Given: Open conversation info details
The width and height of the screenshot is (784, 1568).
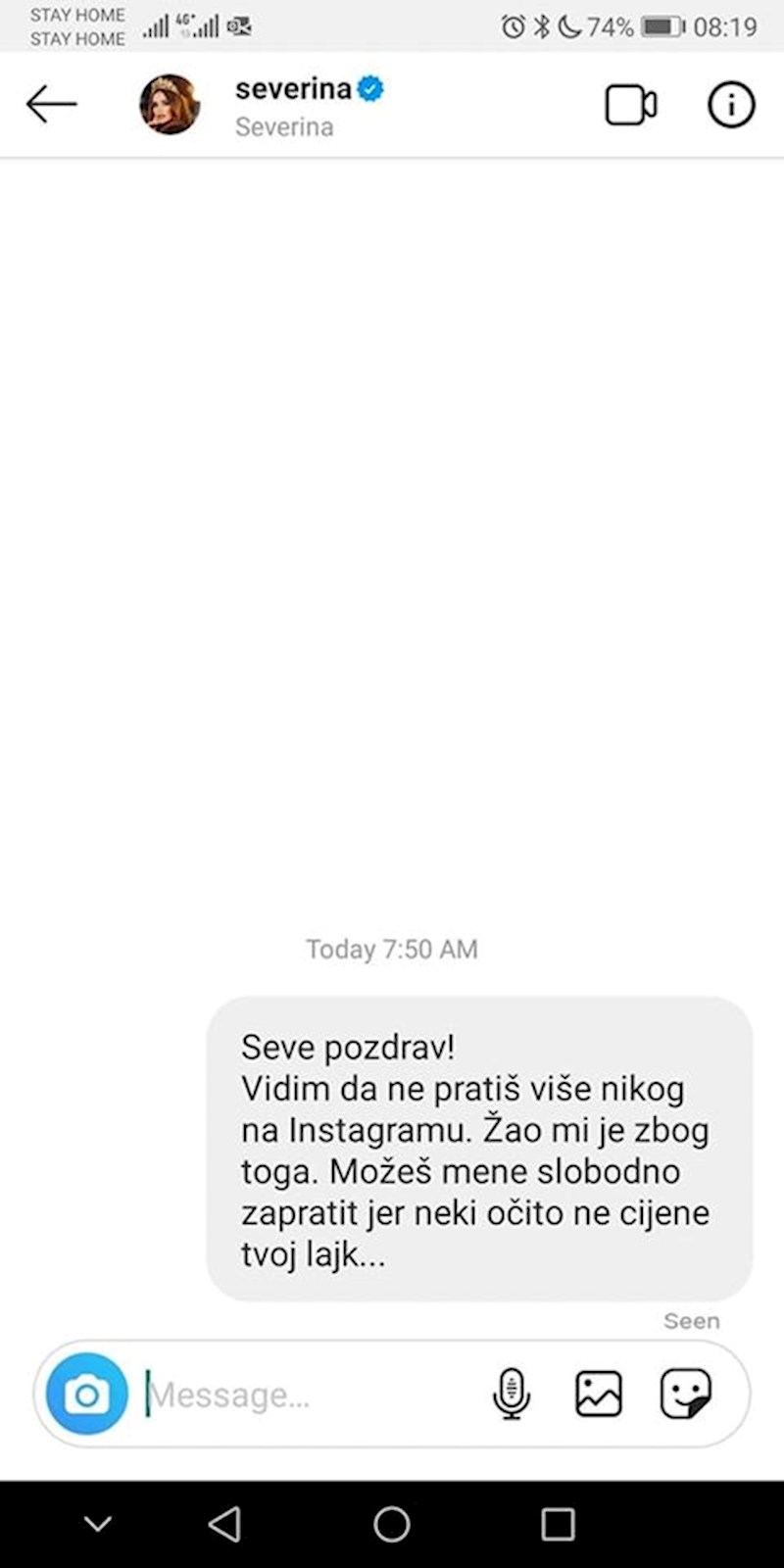Looking at the screenshot, I should coord(731,105).
